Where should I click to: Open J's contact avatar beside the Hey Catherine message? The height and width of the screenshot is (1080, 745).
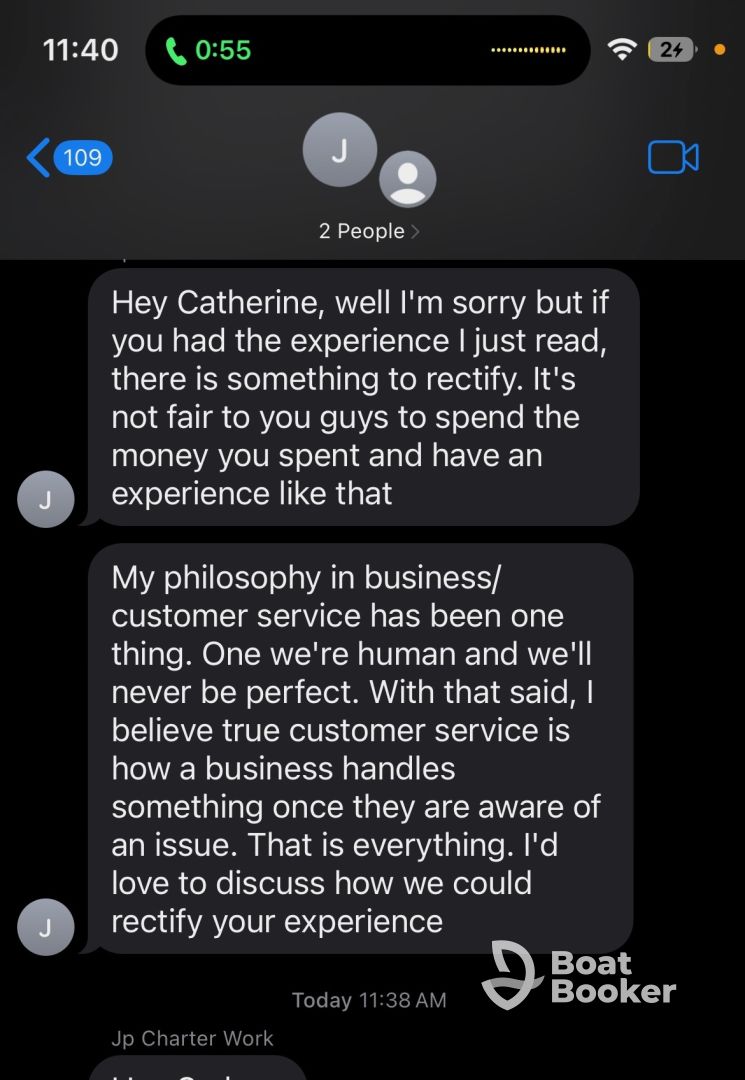pyautogui.click(x=46, y=499)
